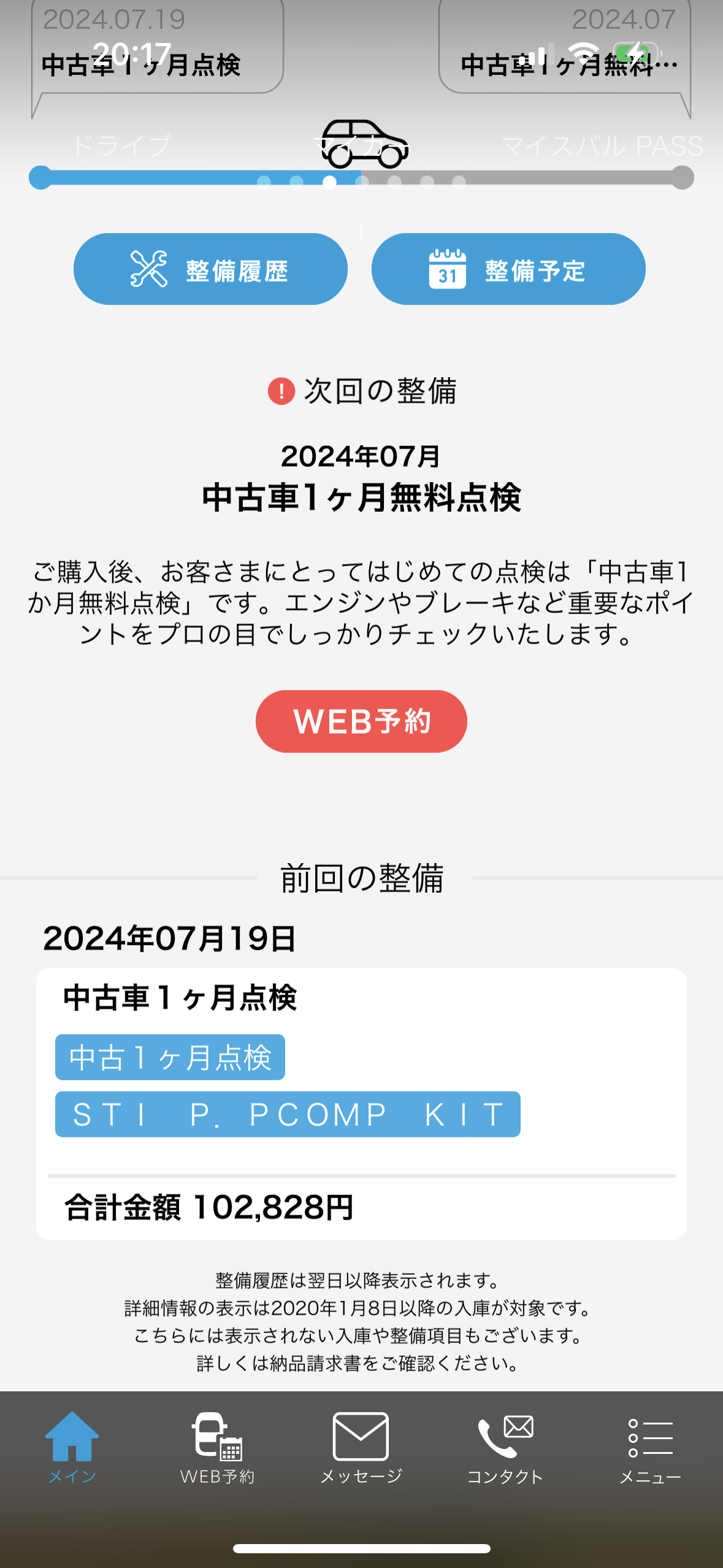
Task: Switch to the WEB予約 bottom tab
Action: coord(217,1448)
